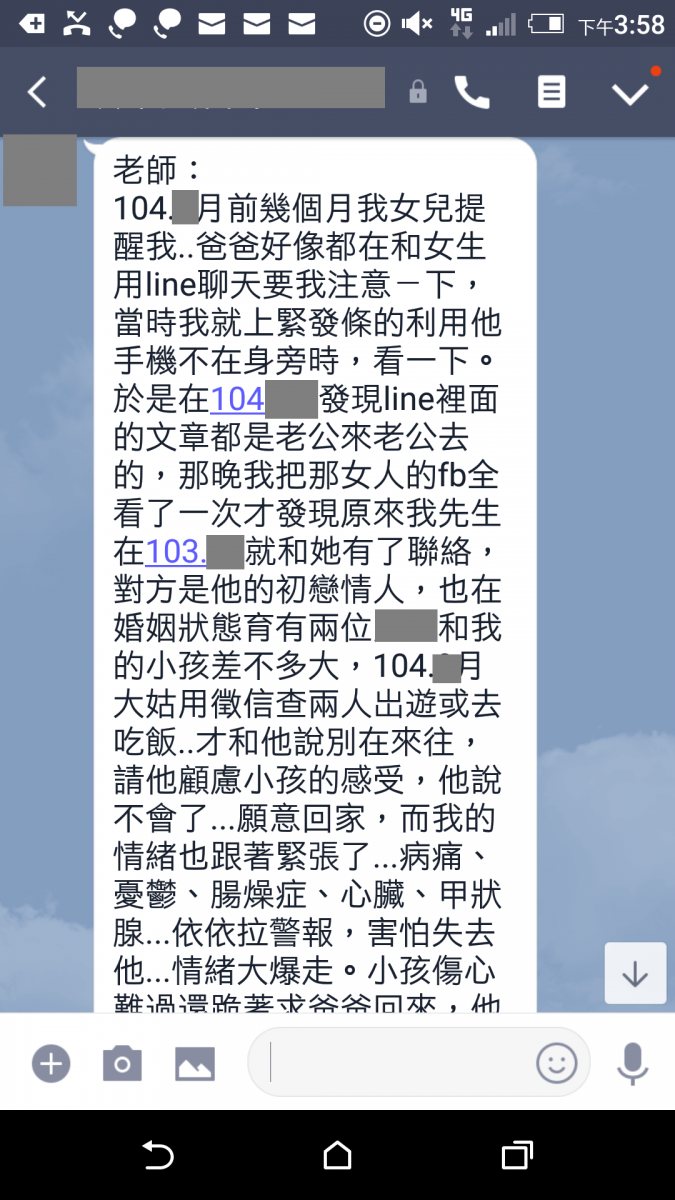Open the plus attachment menu
This screenshot has width=675, height=1200.
coord(51,1063)
